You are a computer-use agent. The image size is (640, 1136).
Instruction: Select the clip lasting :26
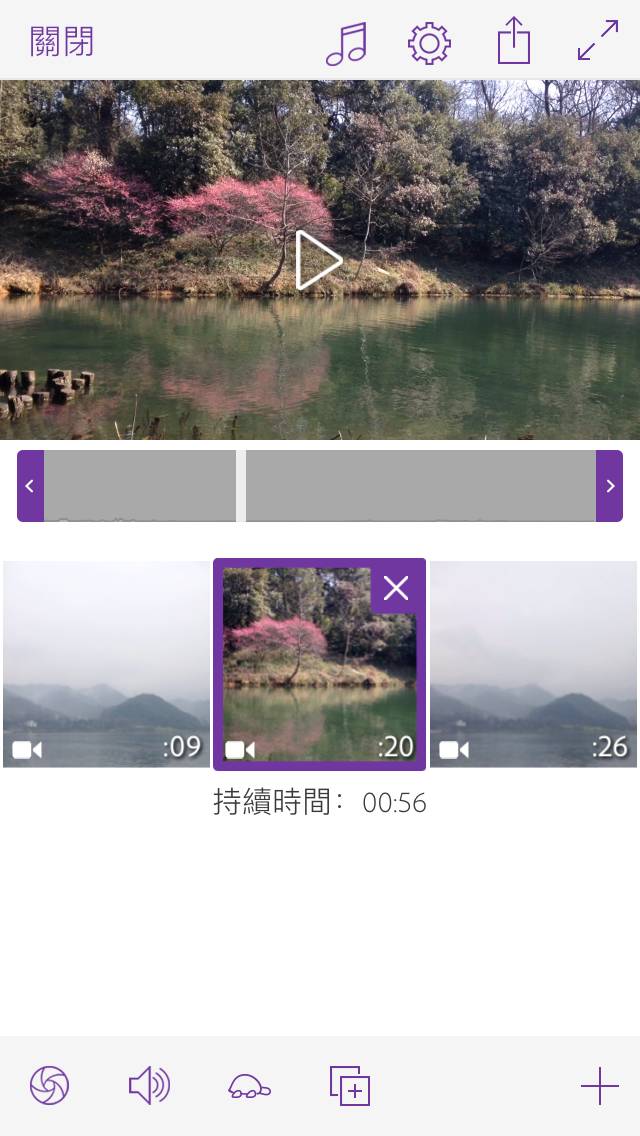tap(533, 665)
